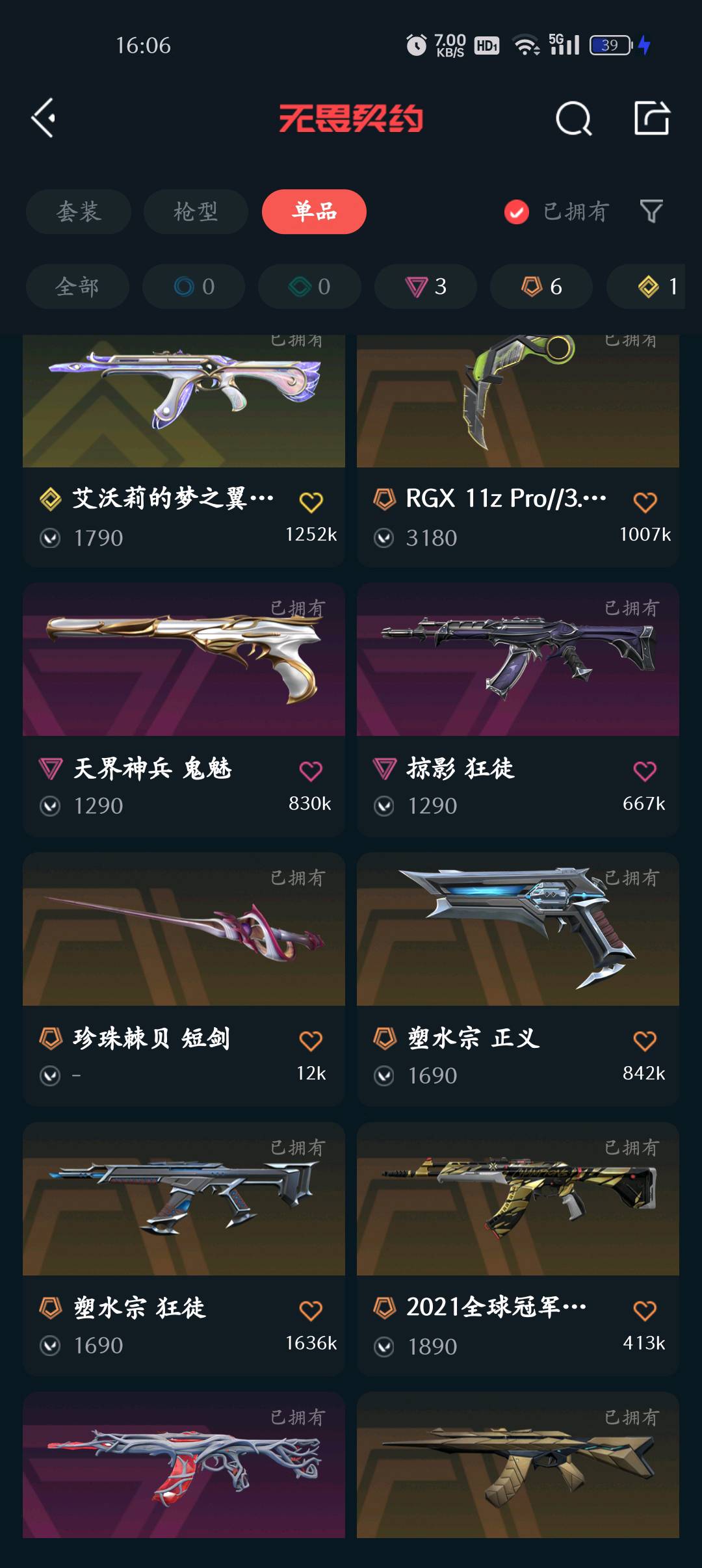Favorite the 塑水宗 正义 skin
702x1568 pixels.
(645, 1041)
